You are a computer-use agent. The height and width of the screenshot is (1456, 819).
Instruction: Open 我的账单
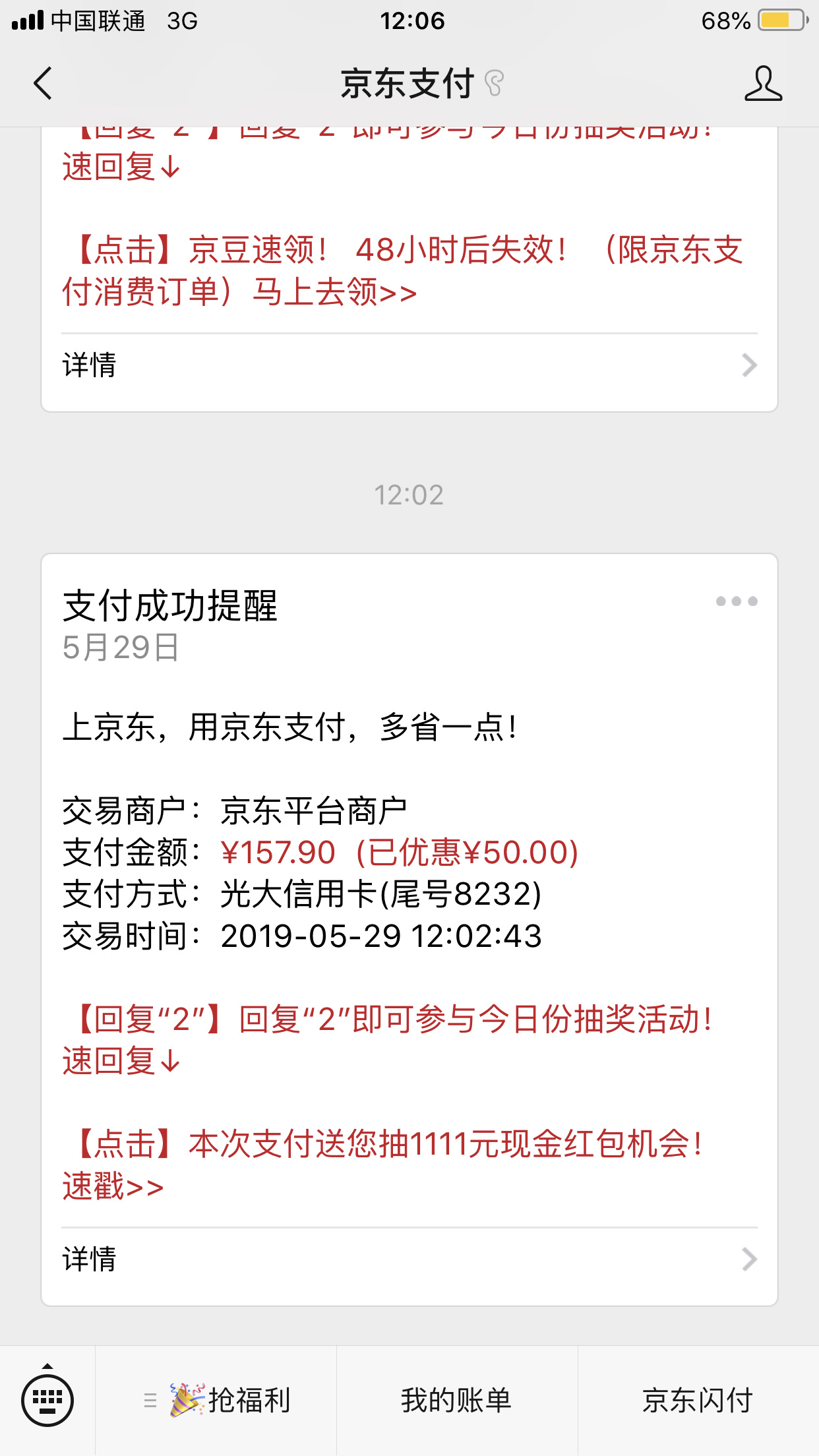(x=457, y=1401)
